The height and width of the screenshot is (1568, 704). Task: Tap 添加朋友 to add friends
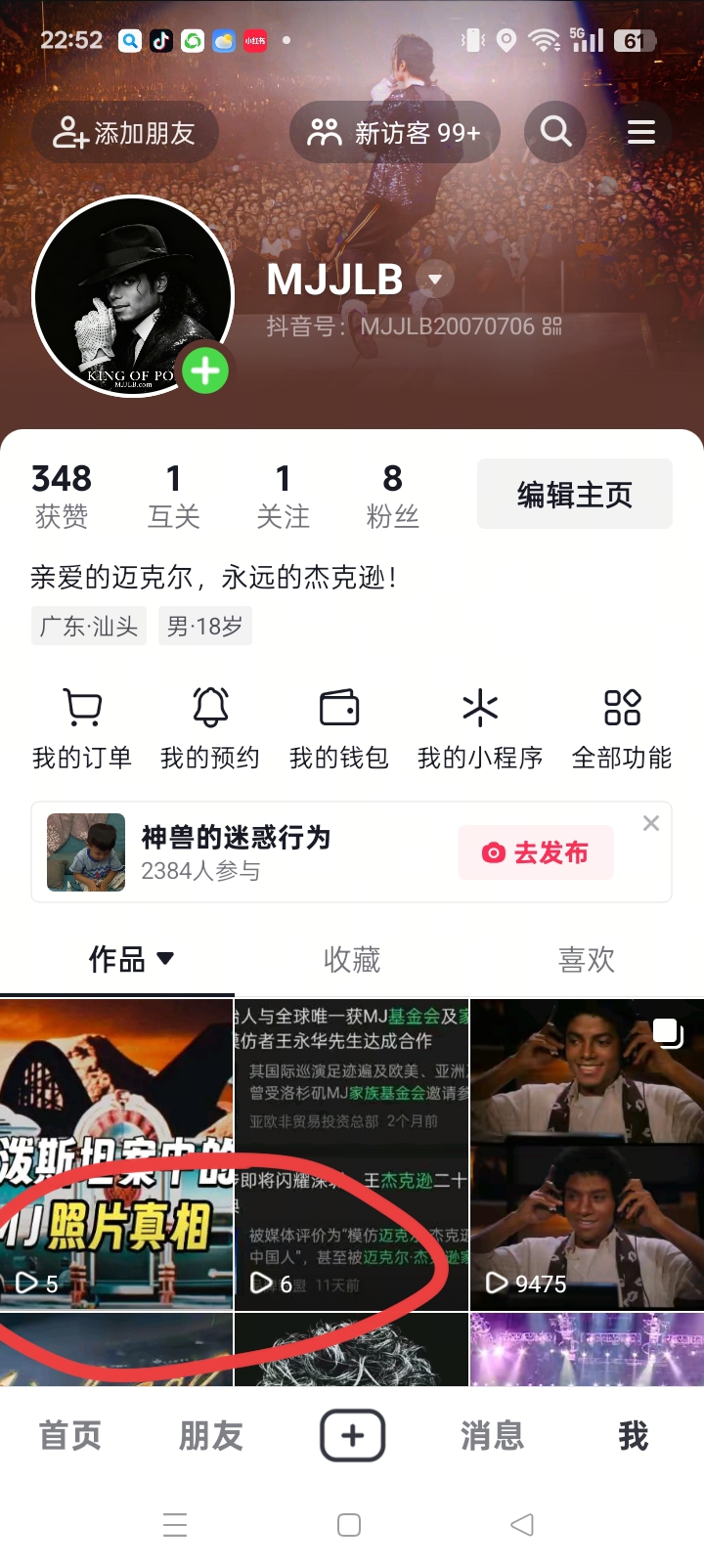click(124, 132)
